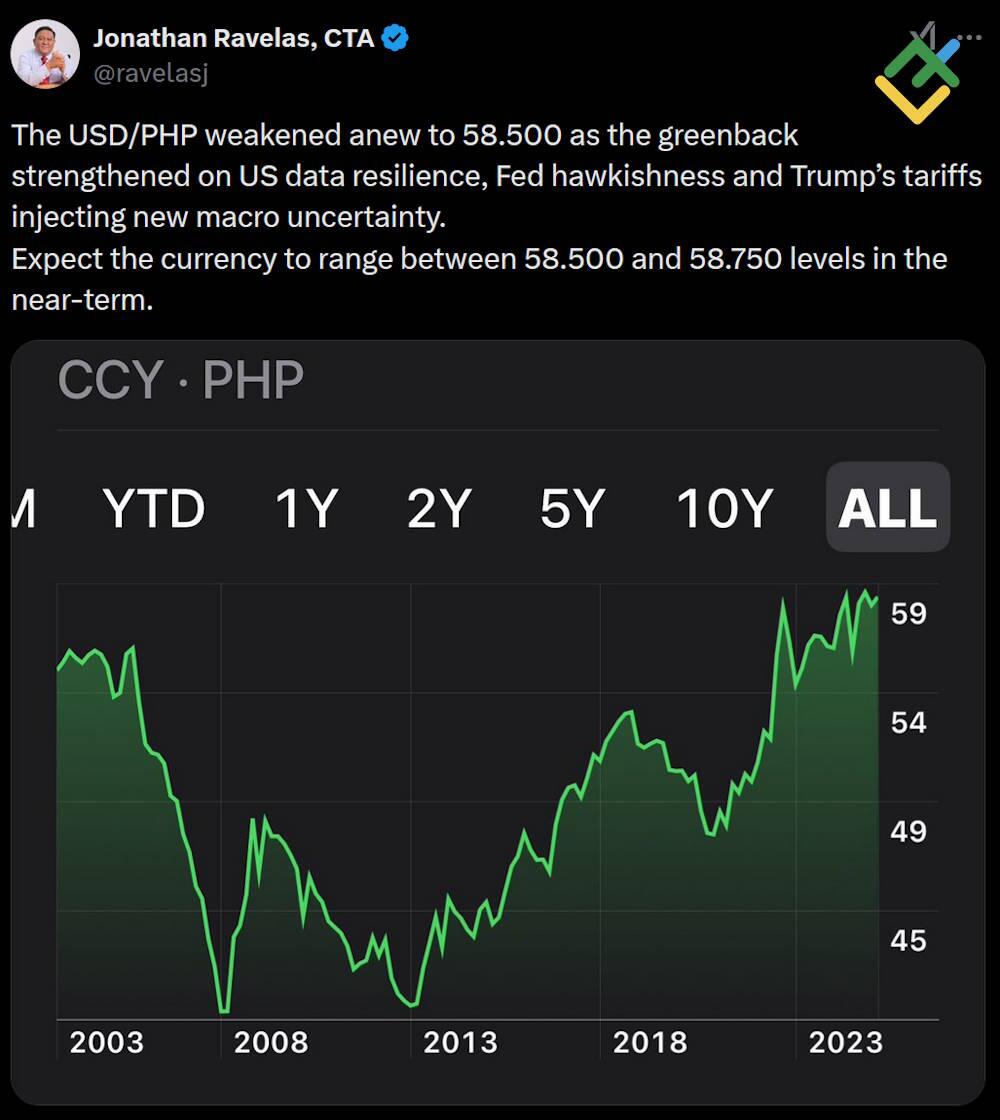
Task: Click the 59 price level label
Action: pos(910,614)
